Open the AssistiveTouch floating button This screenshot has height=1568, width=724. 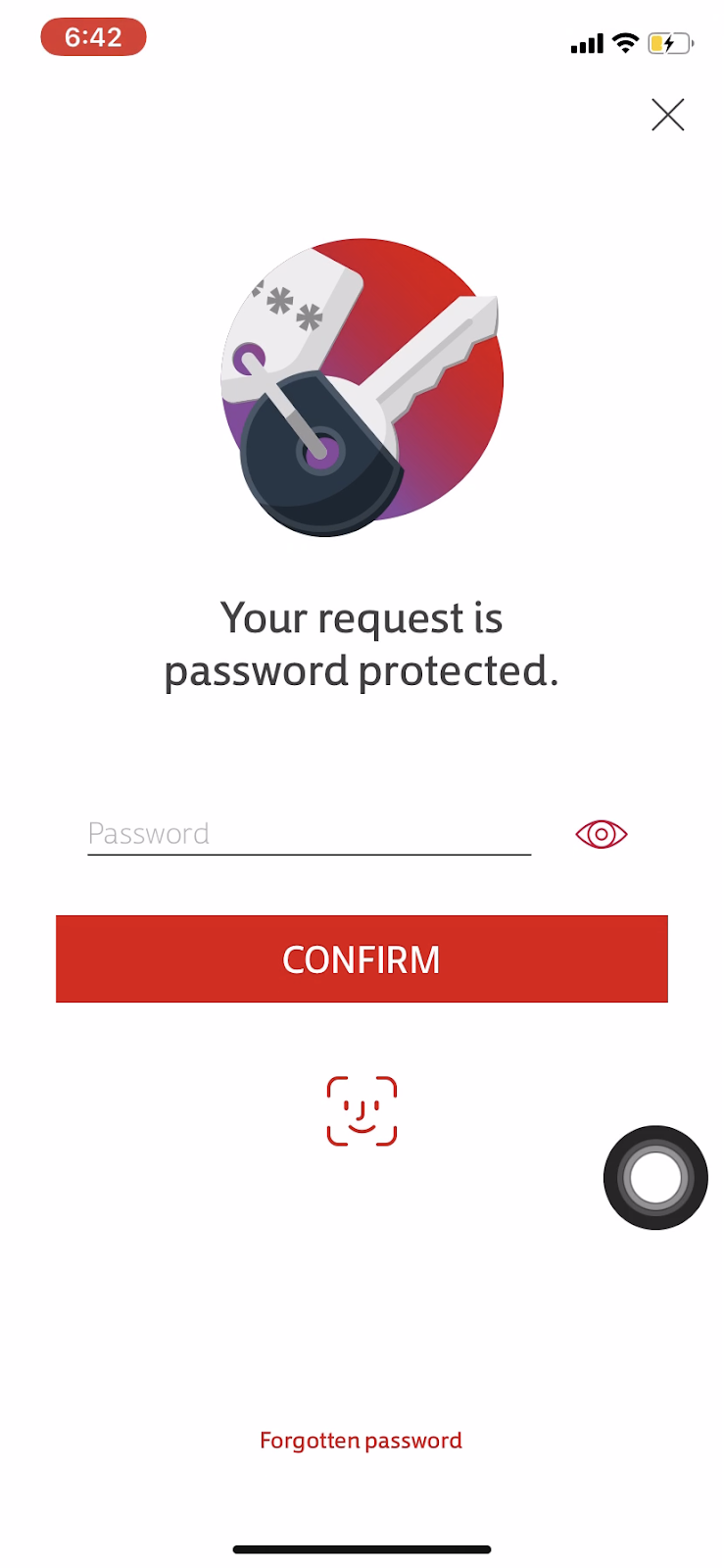coord(655,1177)
